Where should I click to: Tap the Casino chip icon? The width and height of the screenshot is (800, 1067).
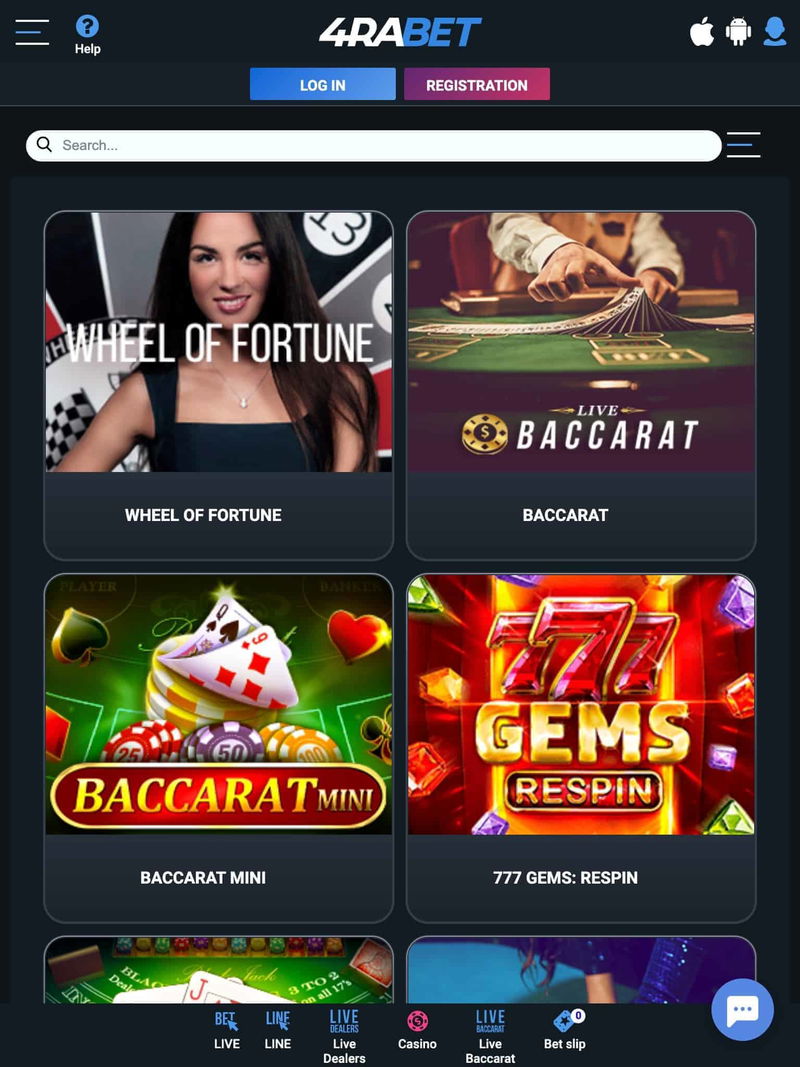pos(417,1020)
